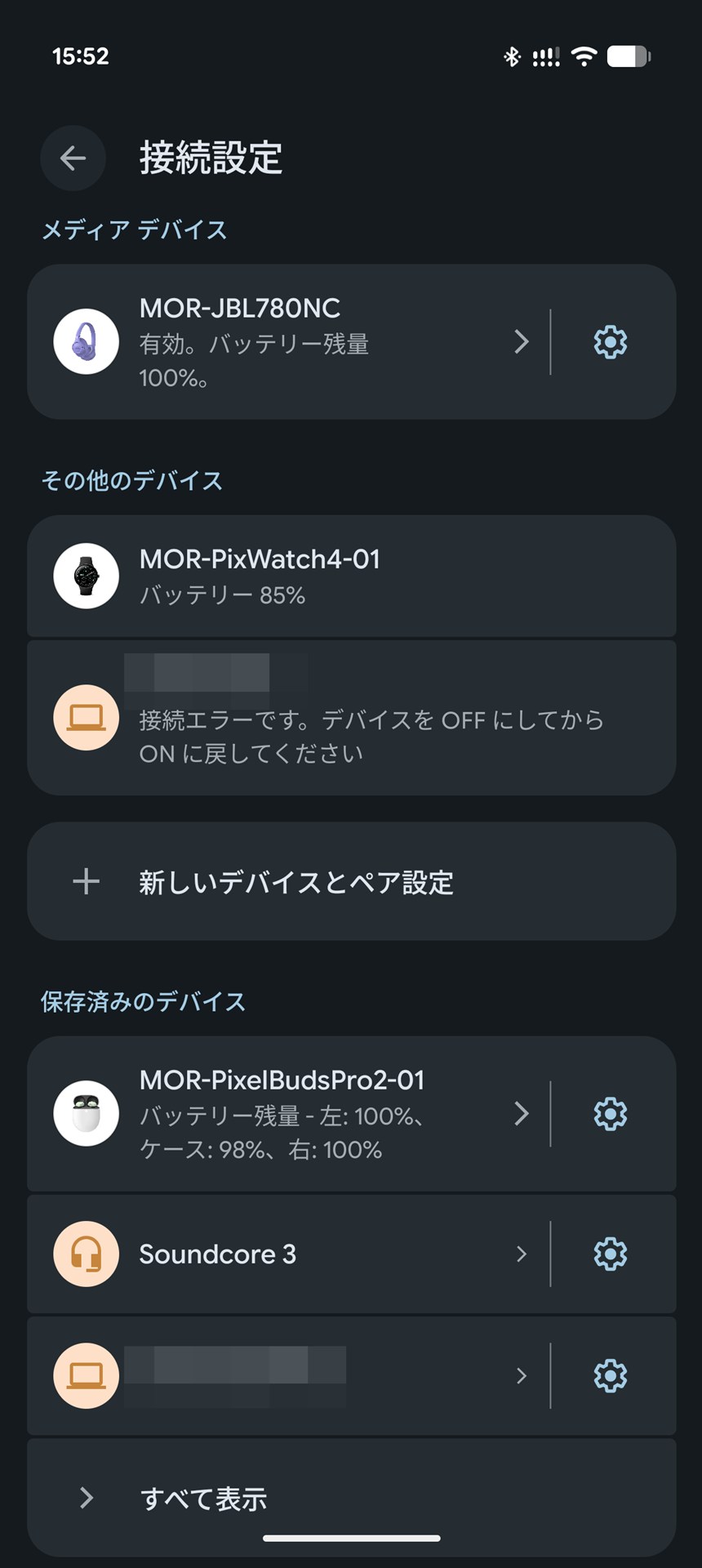
Task: Click the earbuds icon for MOR-PixelBudsPro2-01
Action: point(85,1113)
